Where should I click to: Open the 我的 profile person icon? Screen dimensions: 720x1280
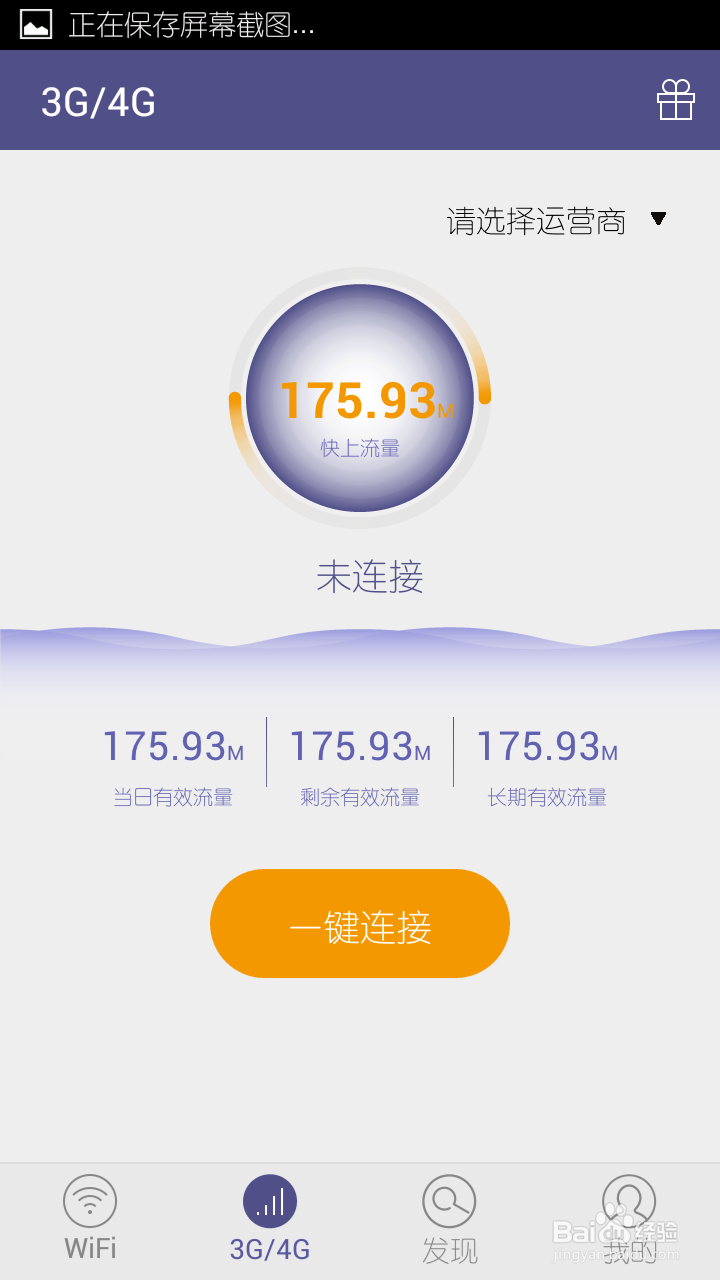(x=629, y=1199)
